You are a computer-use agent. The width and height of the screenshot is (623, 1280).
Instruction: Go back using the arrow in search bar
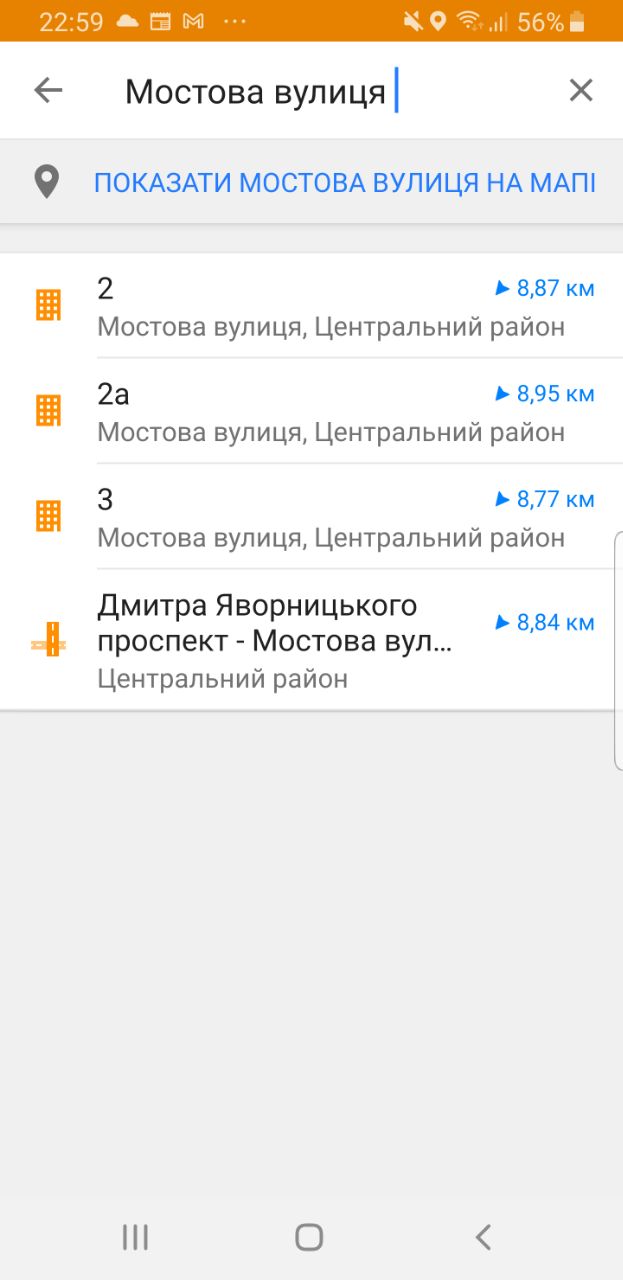click(48, 91)
